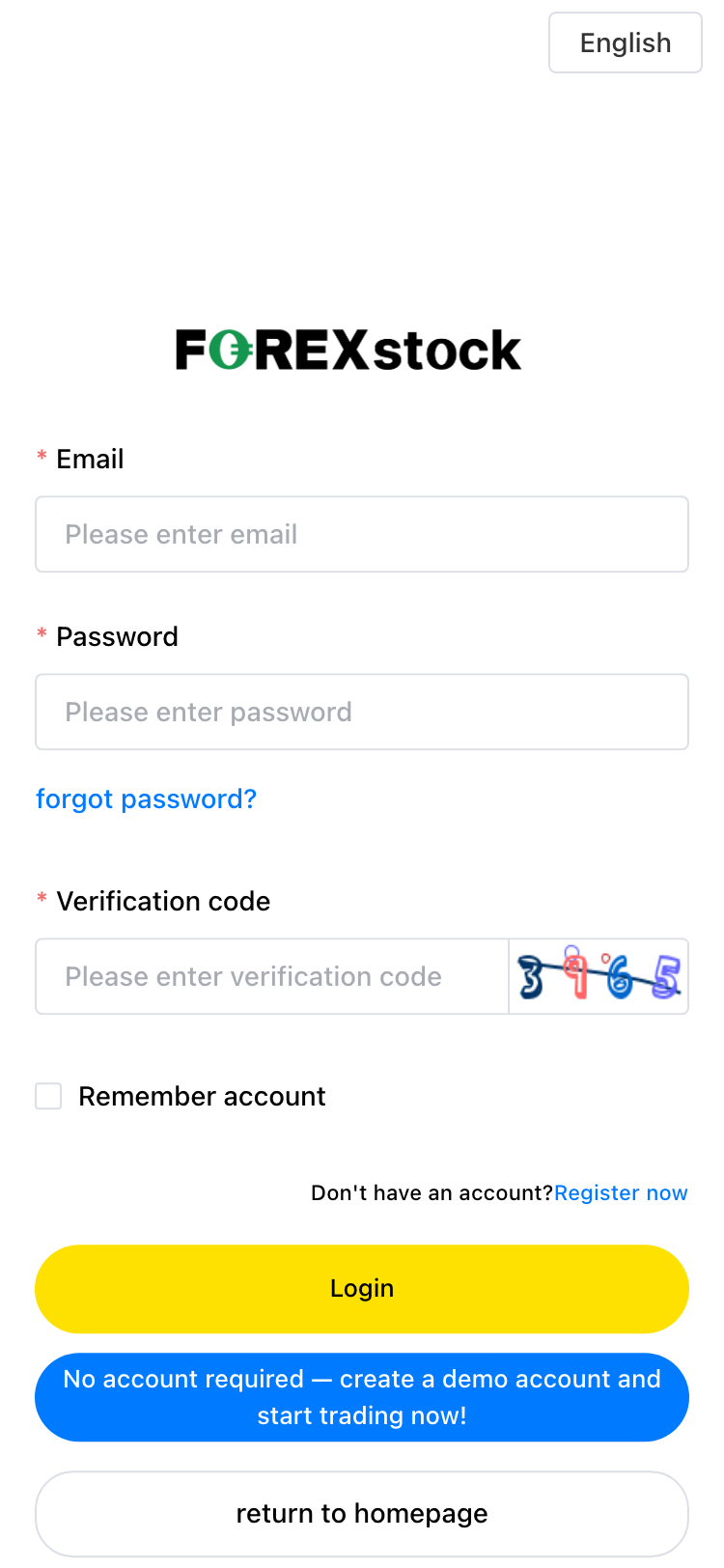Open the forgot password link

[146, 799]
